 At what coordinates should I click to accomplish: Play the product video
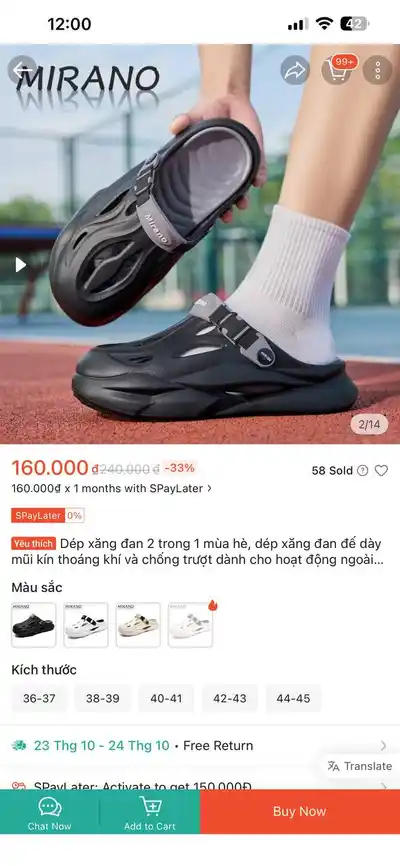[20, 265]
